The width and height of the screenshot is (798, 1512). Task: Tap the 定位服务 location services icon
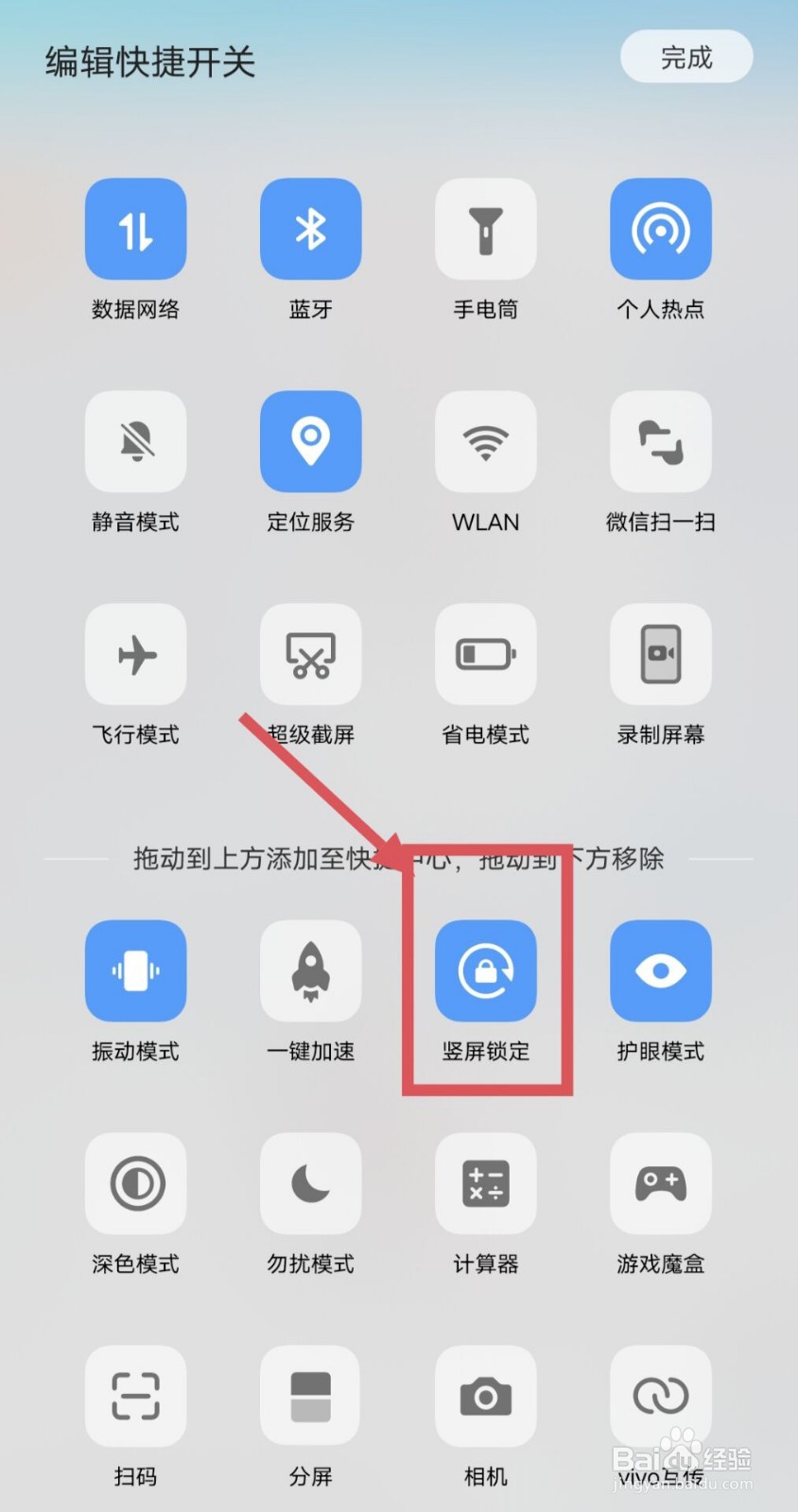click(310, 441)
